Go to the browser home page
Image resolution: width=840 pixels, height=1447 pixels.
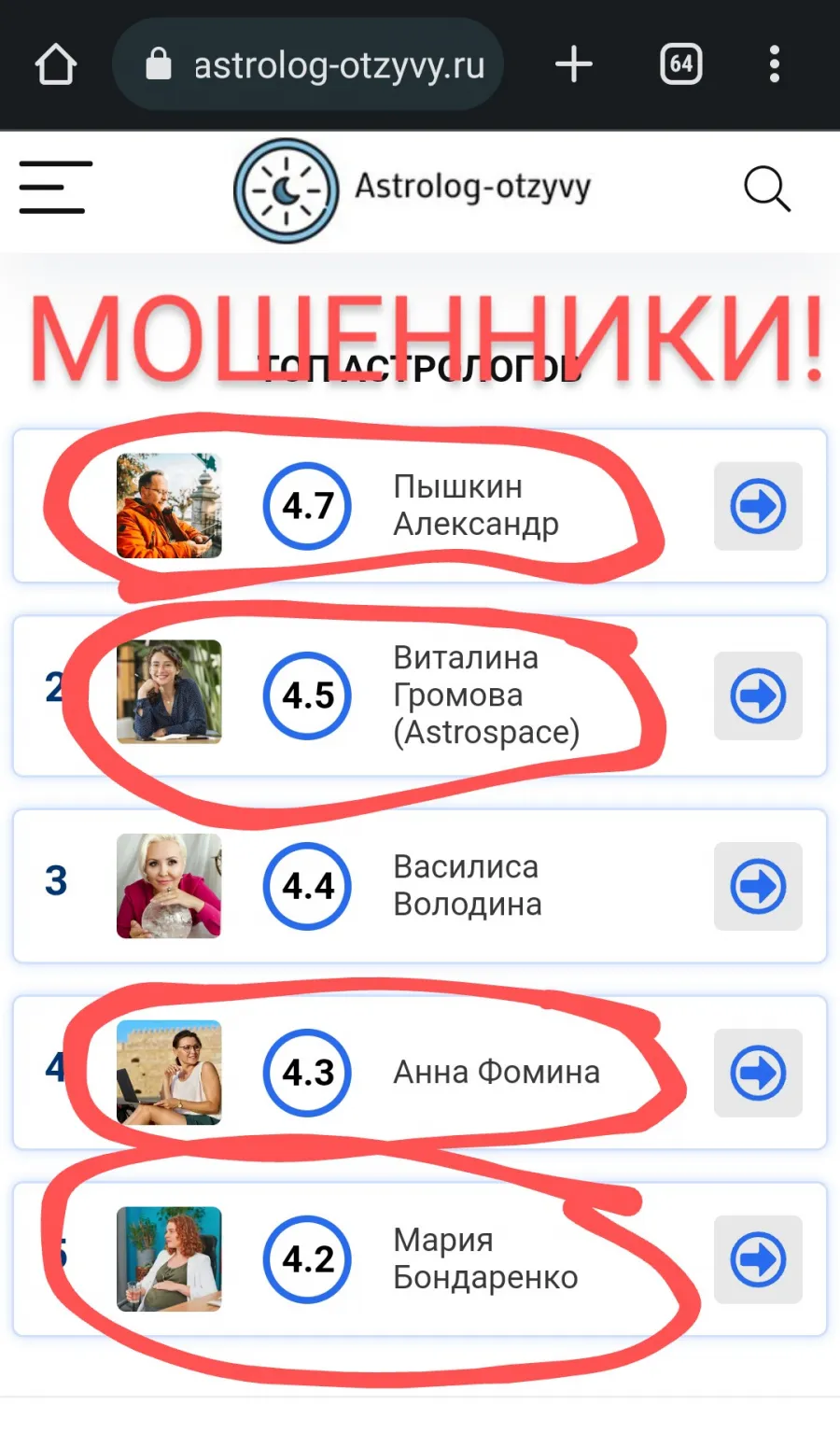pos(55,64)
